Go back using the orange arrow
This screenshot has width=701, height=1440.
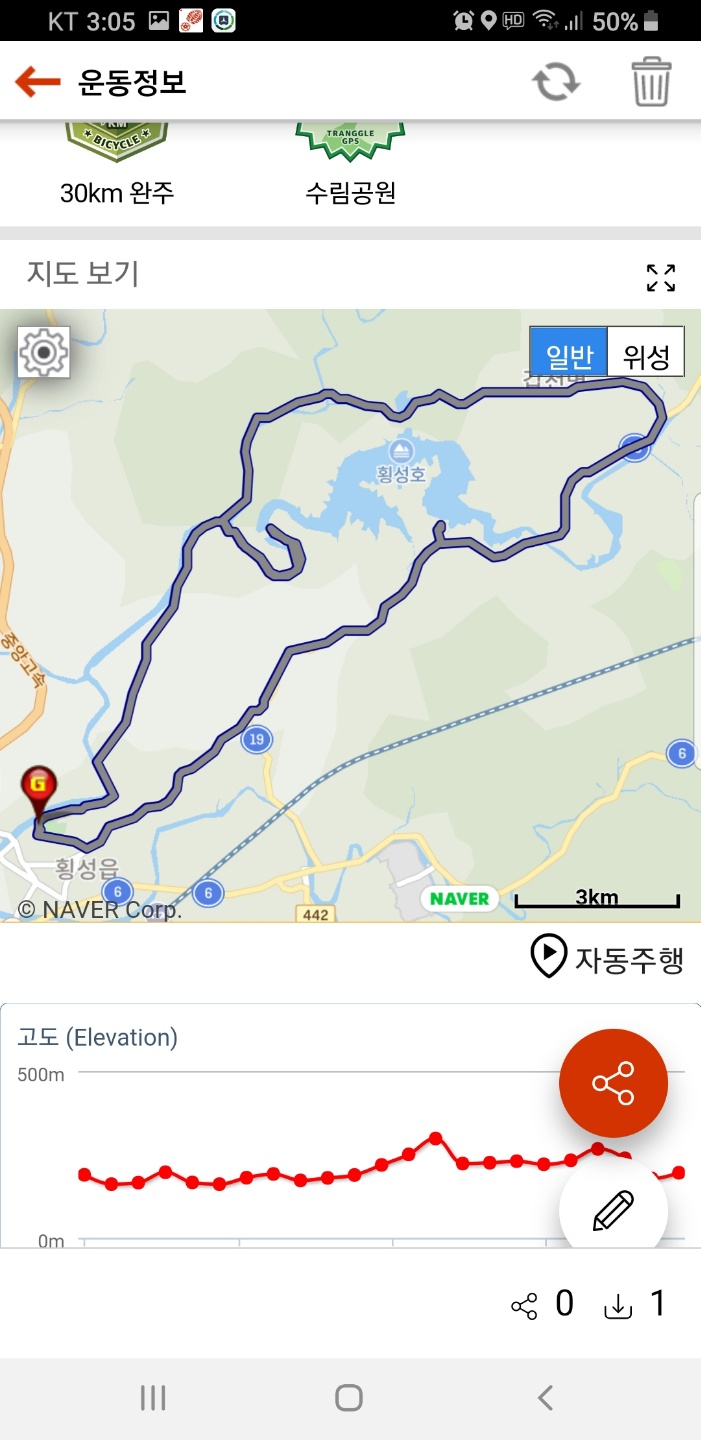pos(38,82)
